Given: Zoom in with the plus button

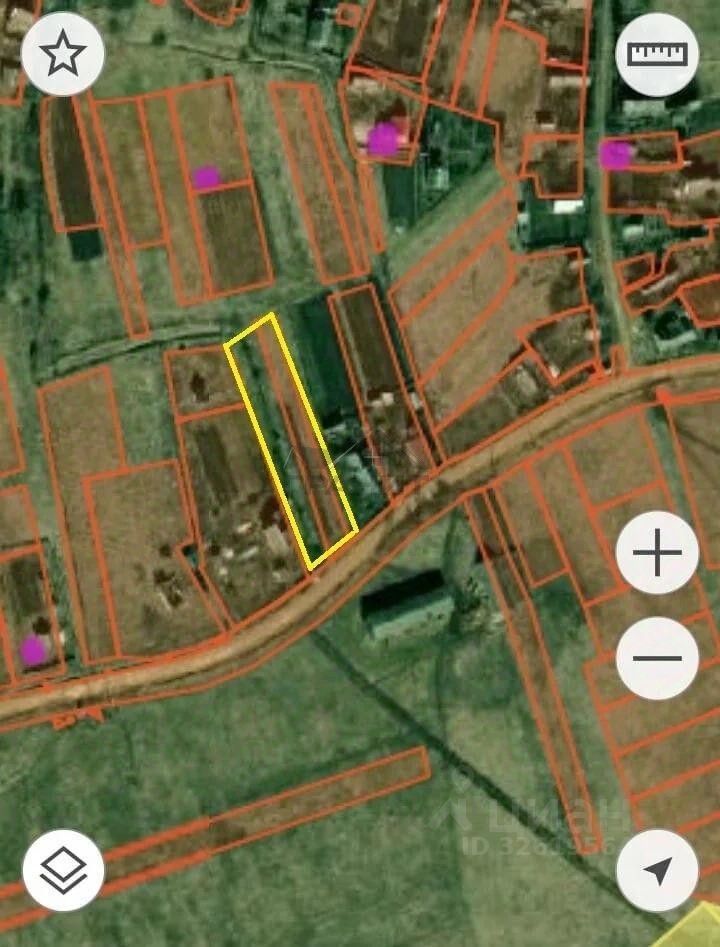Looking at the screenshot, I should coord(657,552).
